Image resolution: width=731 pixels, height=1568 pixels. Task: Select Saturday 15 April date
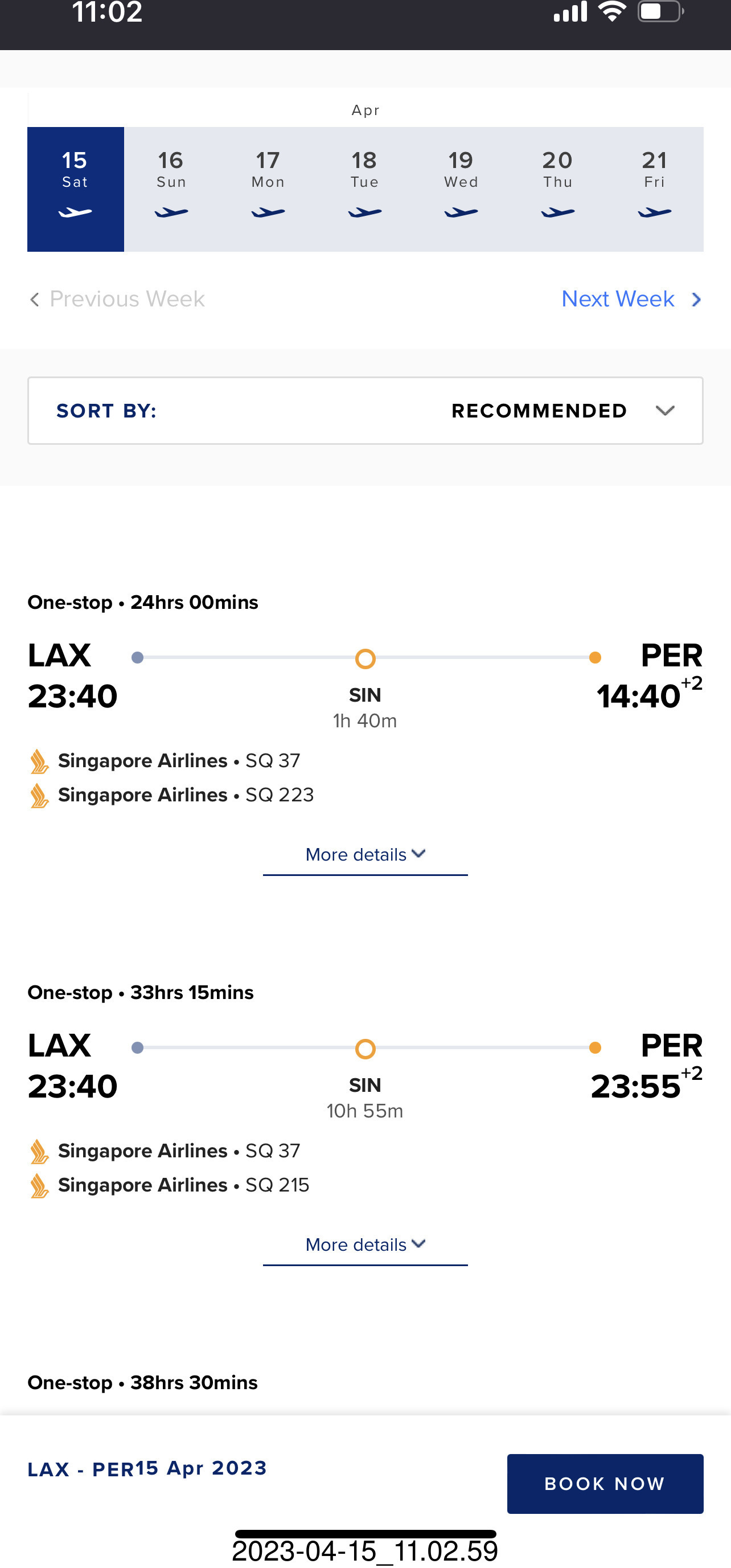point(76,189)
